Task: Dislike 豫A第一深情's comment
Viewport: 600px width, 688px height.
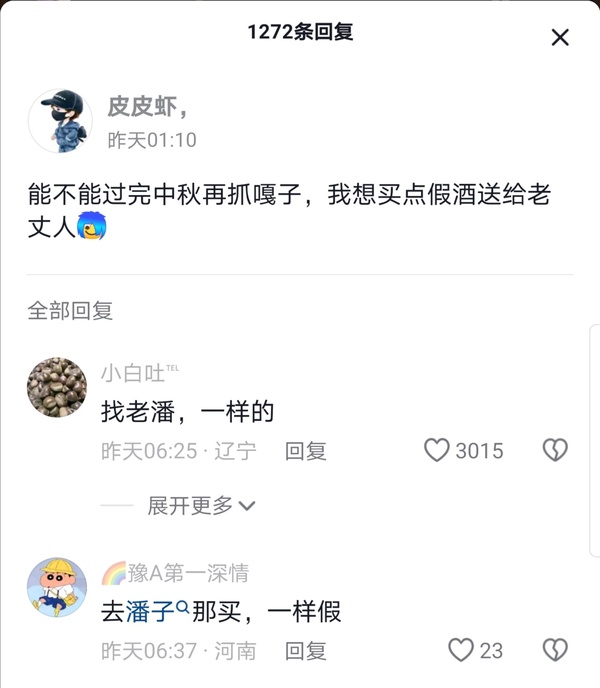Action: pyautogui.click(x=555, y=651)
